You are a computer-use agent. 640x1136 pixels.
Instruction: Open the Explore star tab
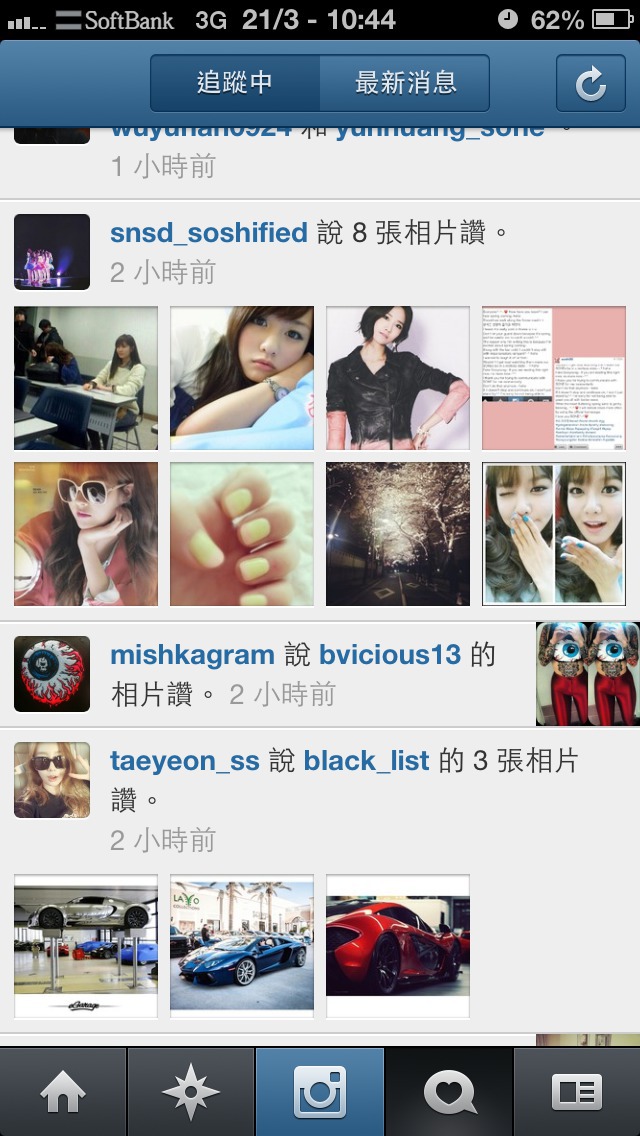[190, 1093]
